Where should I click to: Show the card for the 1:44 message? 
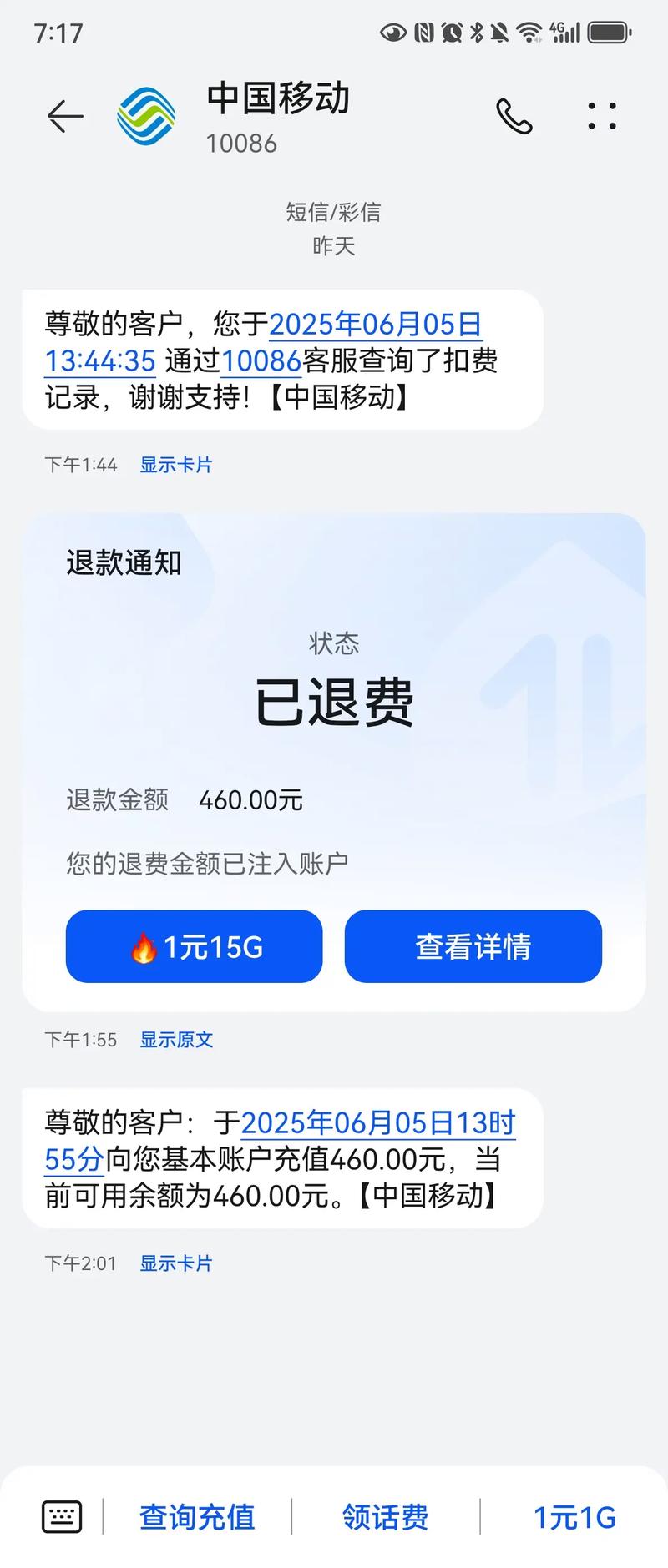[175, 465]
